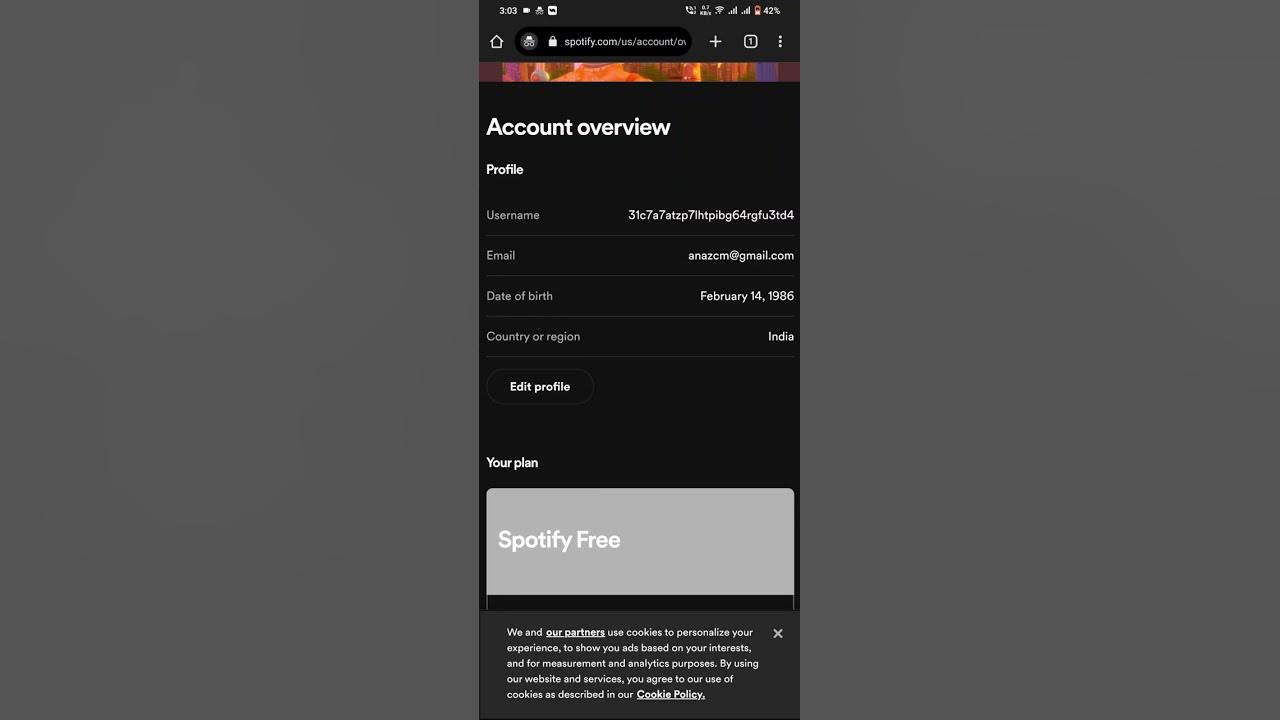Open the tab switcher
This screenshot has width=1280, height=720.
(x=750, y=42)
